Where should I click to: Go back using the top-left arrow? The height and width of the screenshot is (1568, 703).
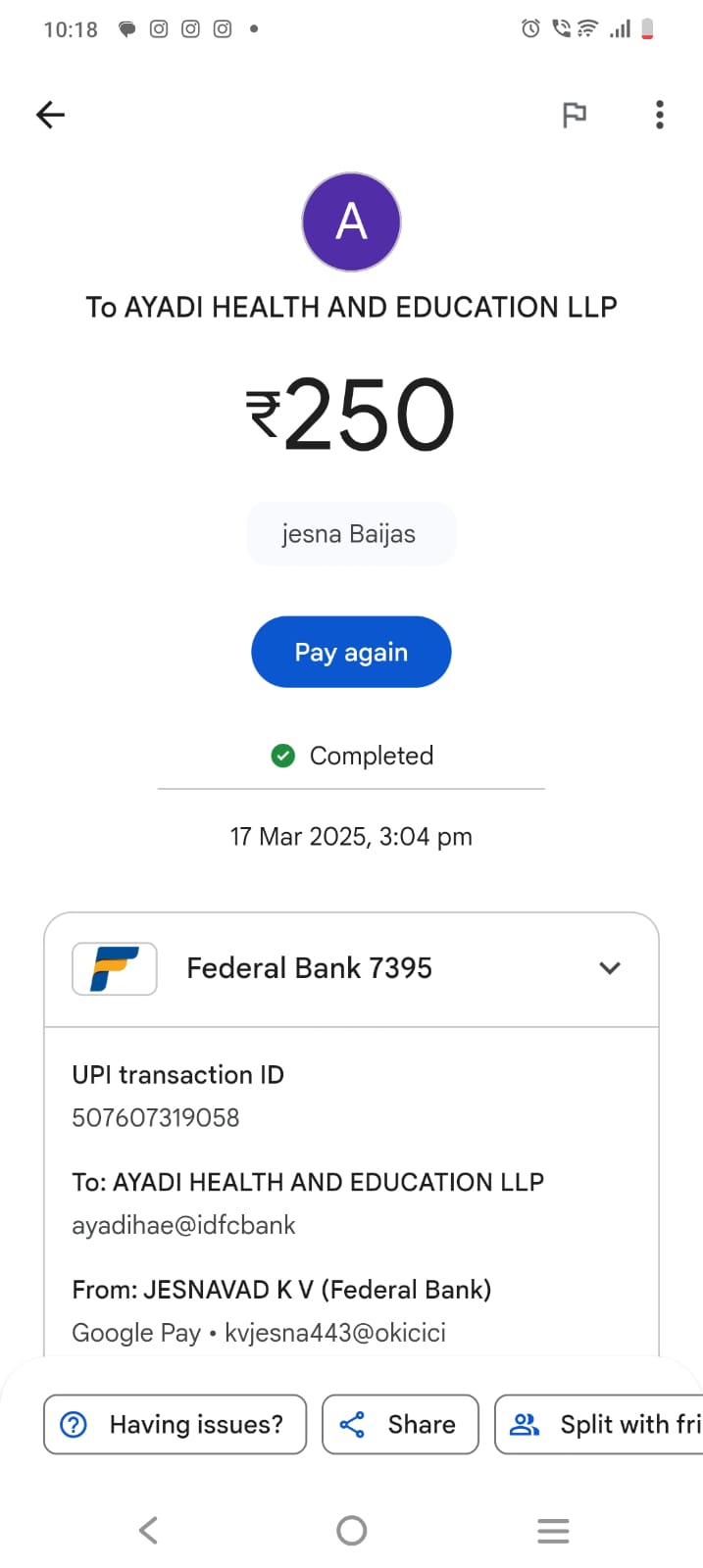point(50,115)
